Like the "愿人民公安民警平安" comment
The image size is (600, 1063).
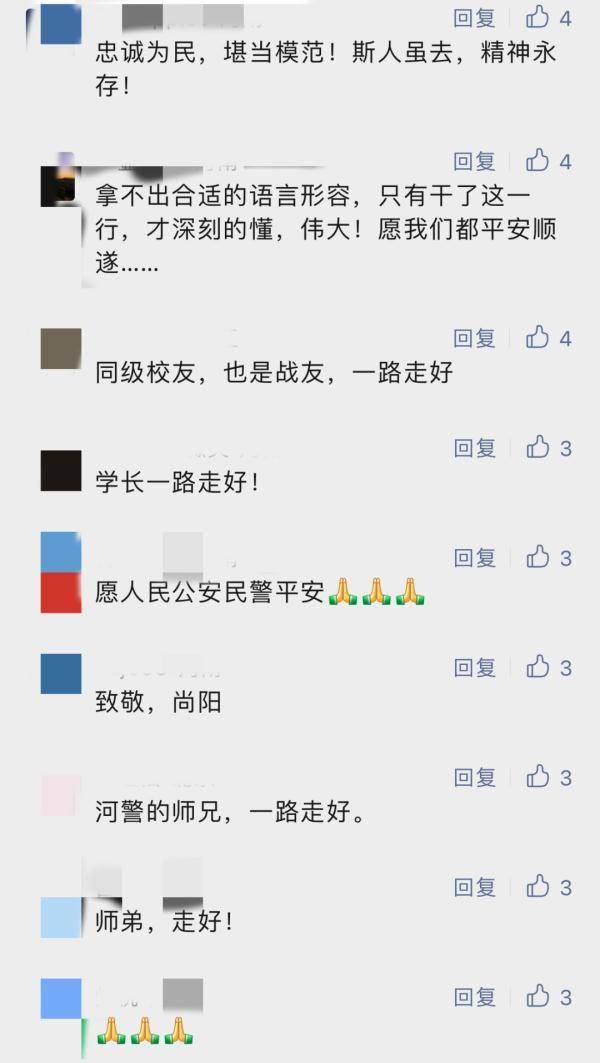[x=539, y=558]
